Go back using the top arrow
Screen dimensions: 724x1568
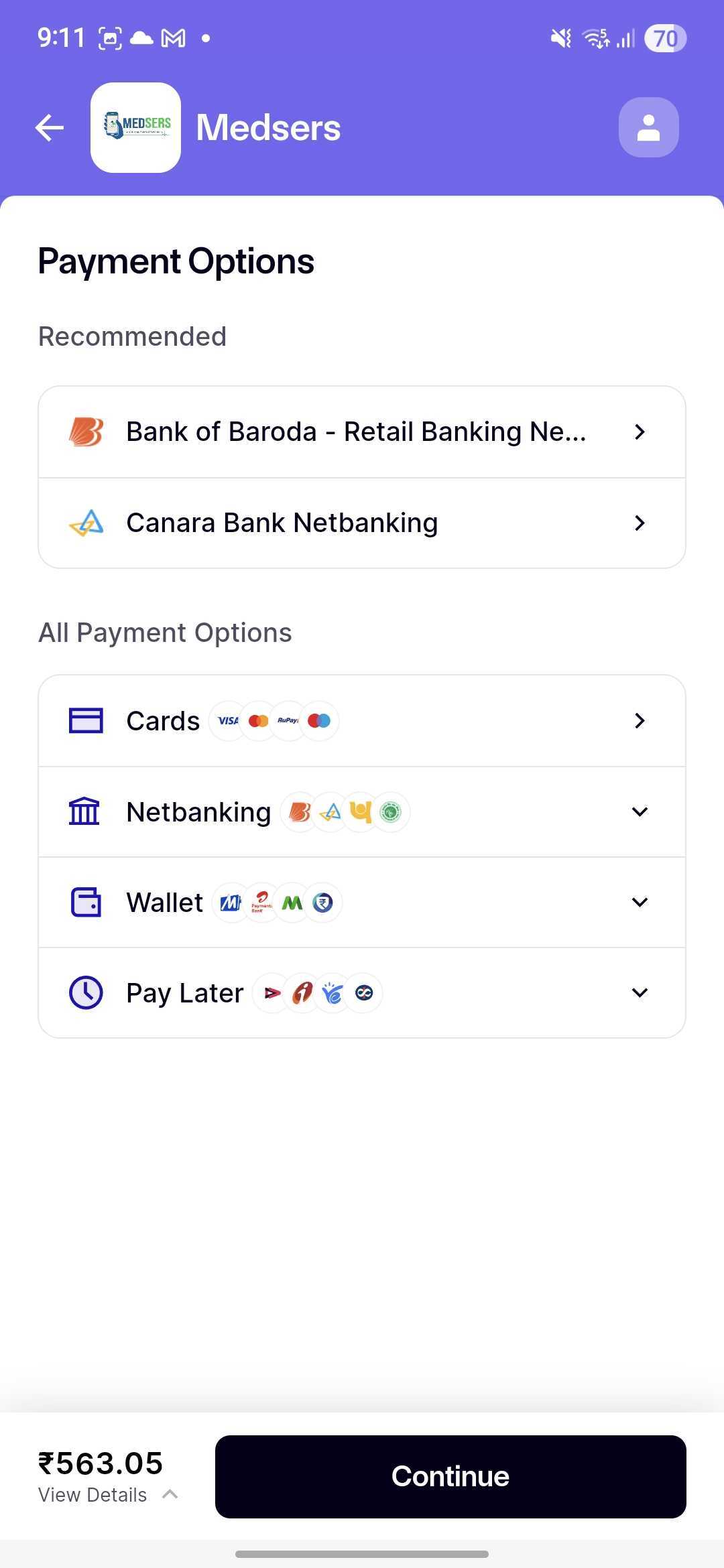50,127
